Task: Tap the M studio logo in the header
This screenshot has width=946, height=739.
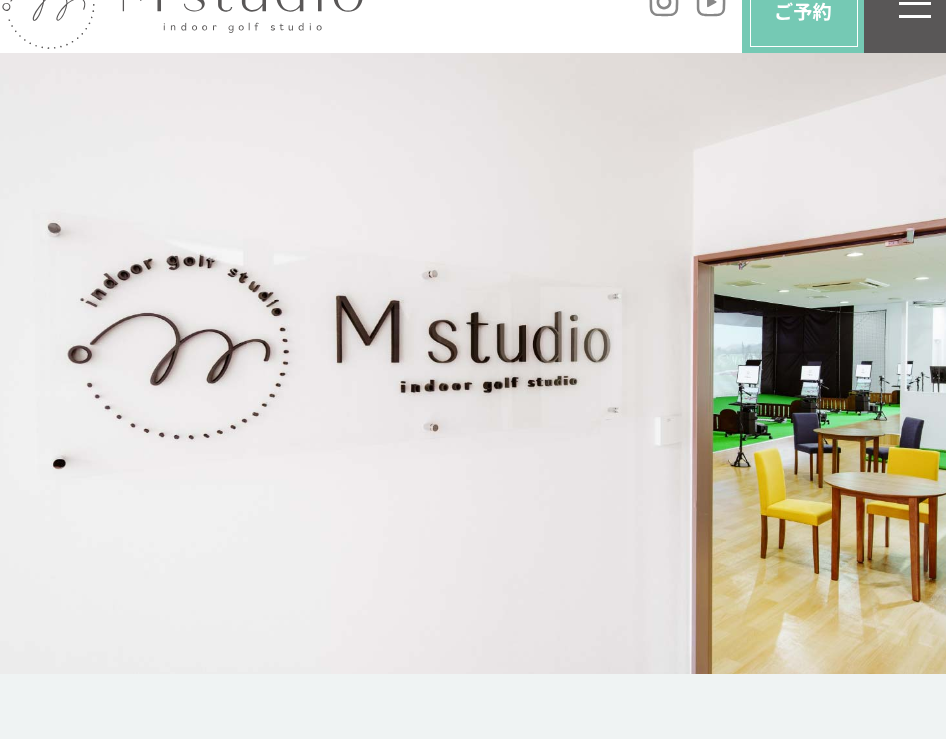Action: tap(182, 18)
